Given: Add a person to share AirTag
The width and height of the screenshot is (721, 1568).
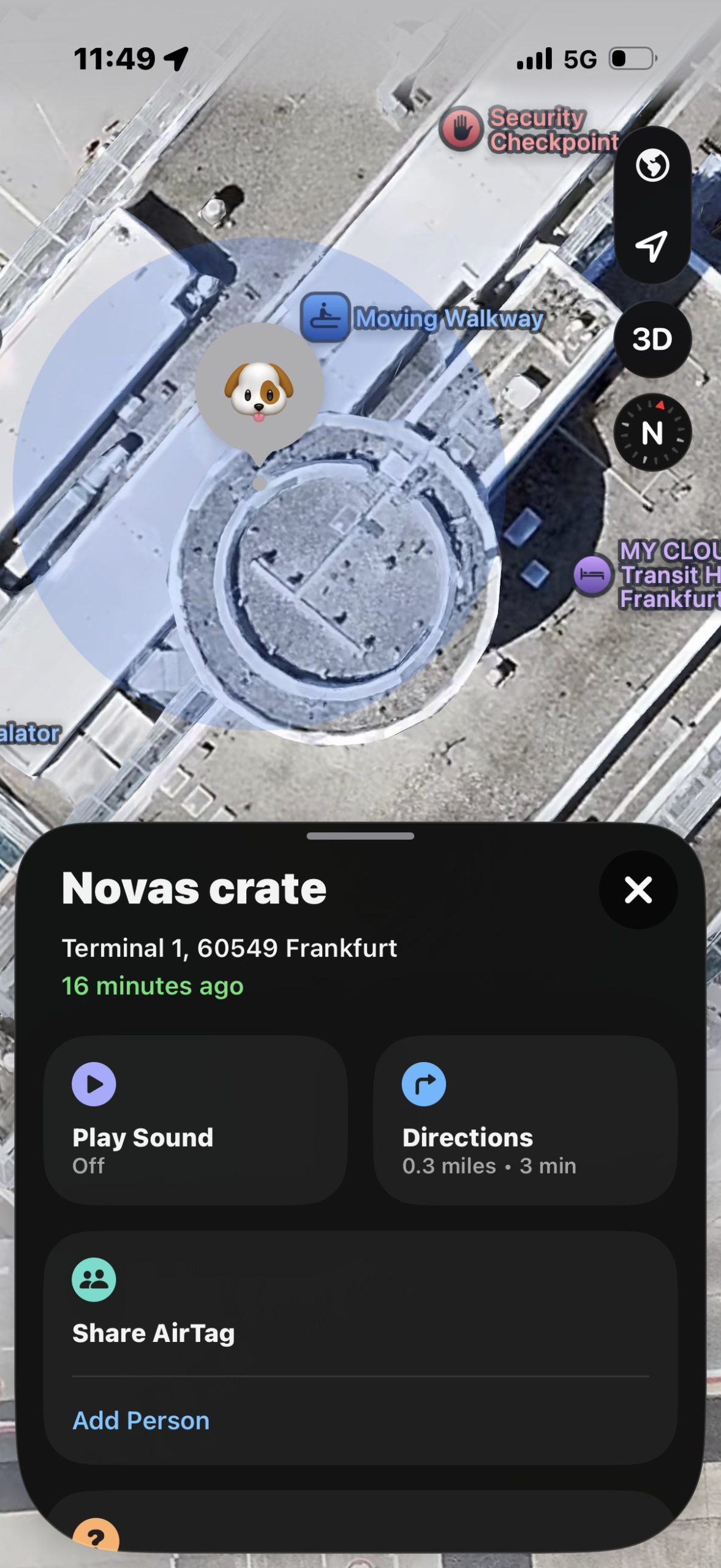Looking at the screenshot, I should coord(141,1420).
